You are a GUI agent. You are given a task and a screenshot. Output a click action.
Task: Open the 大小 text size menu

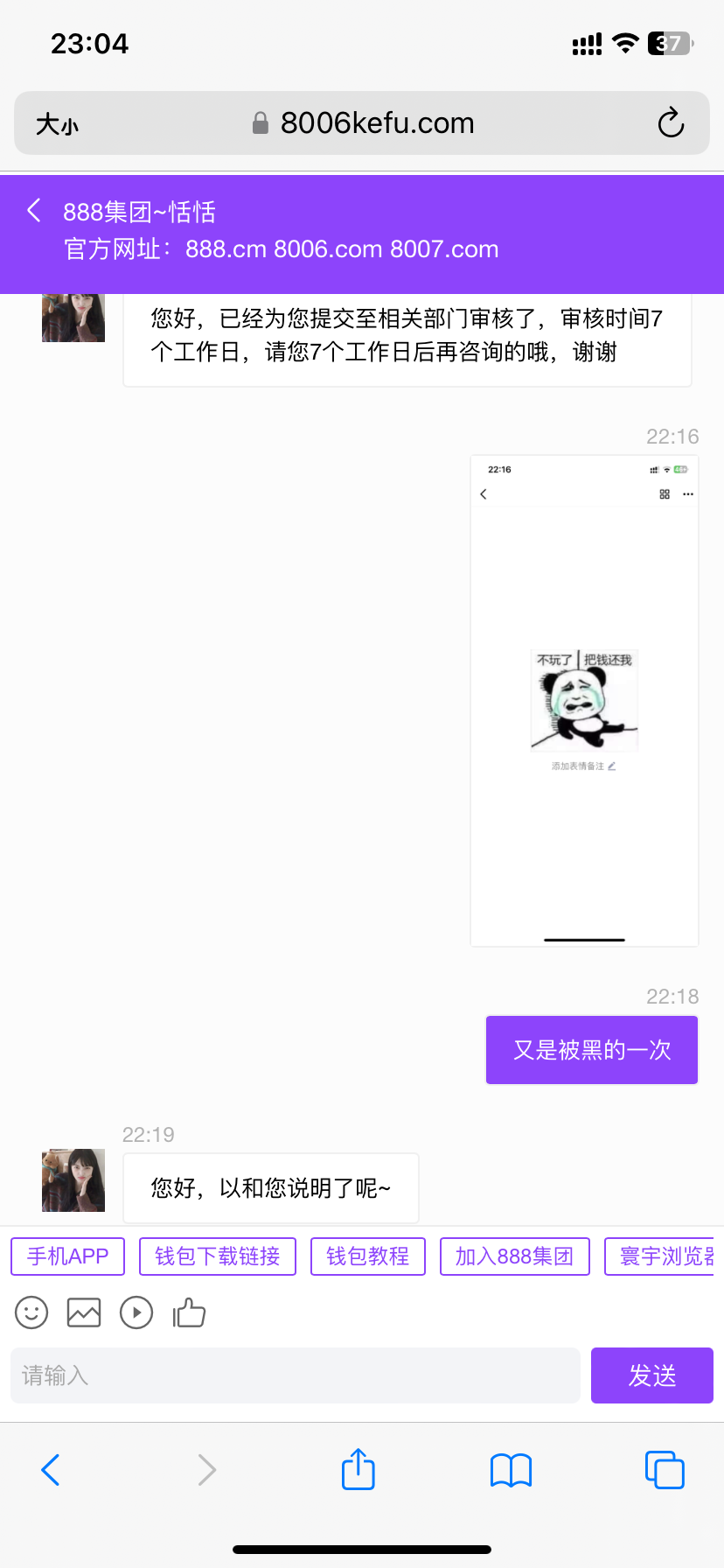coord(57,124)
